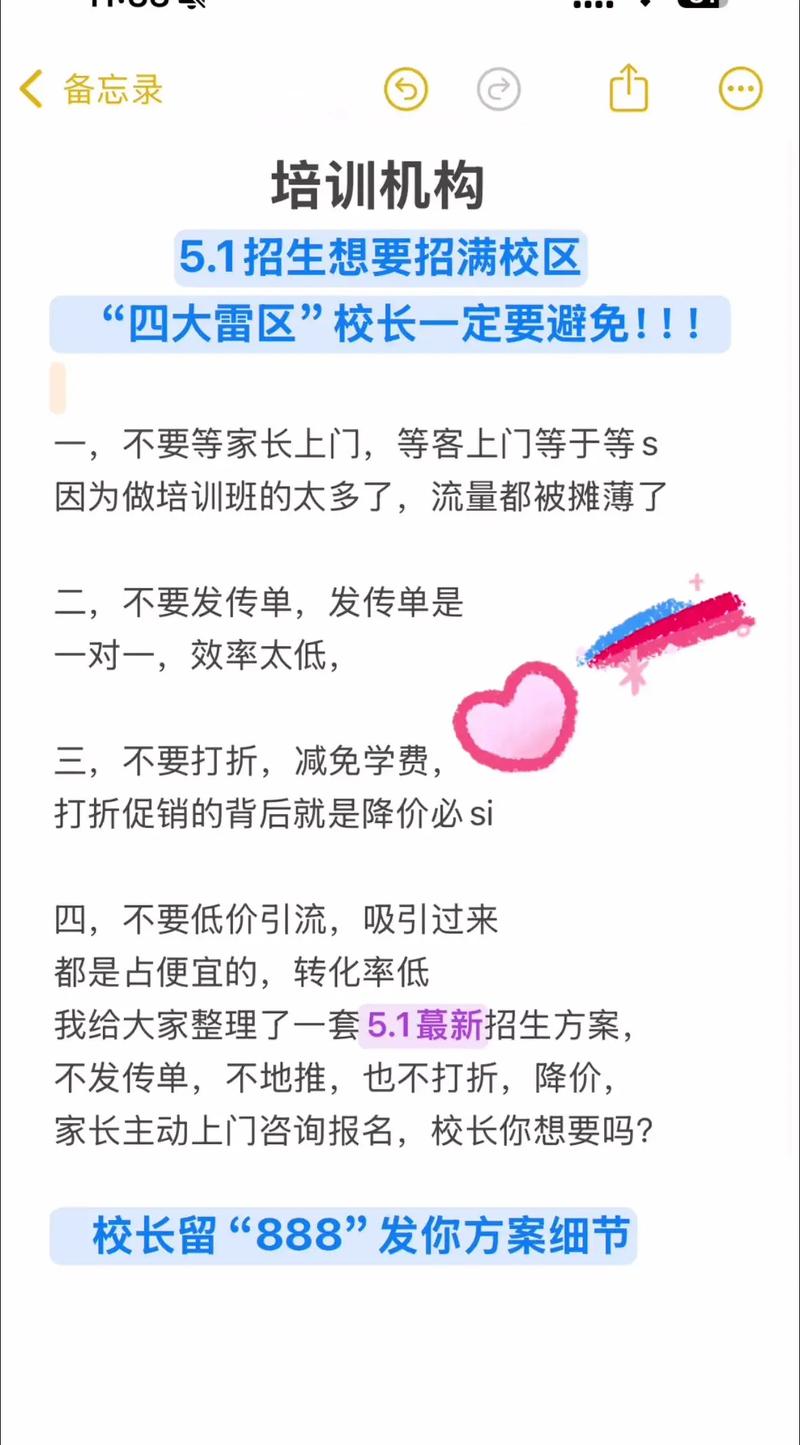This screenshot has width=800, height=1445.
Task: Tap the highlighted text 5.1招生想要招满校区
Action: [x=380, y=258]
